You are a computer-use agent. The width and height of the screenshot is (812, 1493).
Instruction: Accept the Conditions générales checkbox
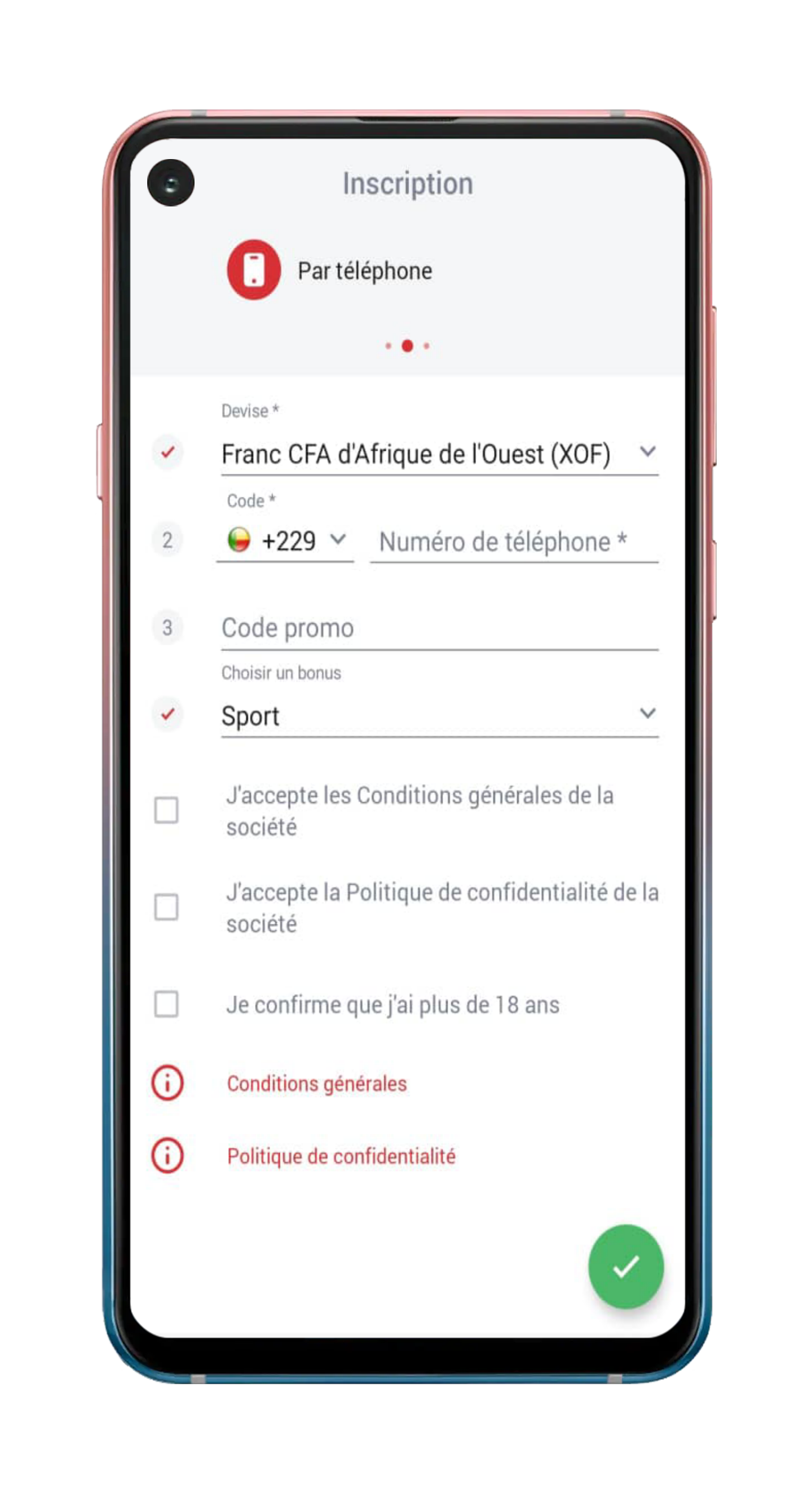[x=166, y=811]
